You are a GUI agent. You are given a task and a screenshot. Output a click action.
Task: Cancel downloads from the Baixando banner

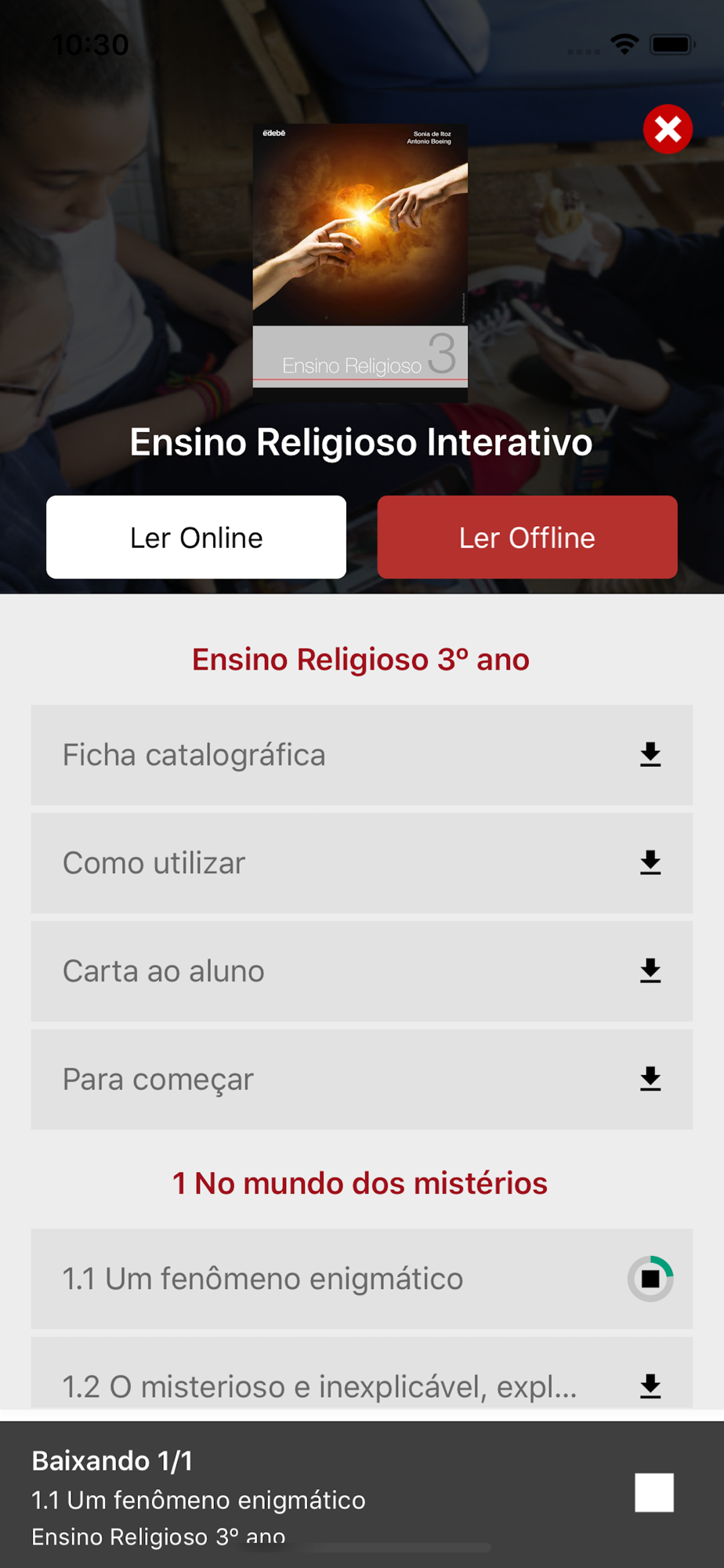[x=654, y=1492]
